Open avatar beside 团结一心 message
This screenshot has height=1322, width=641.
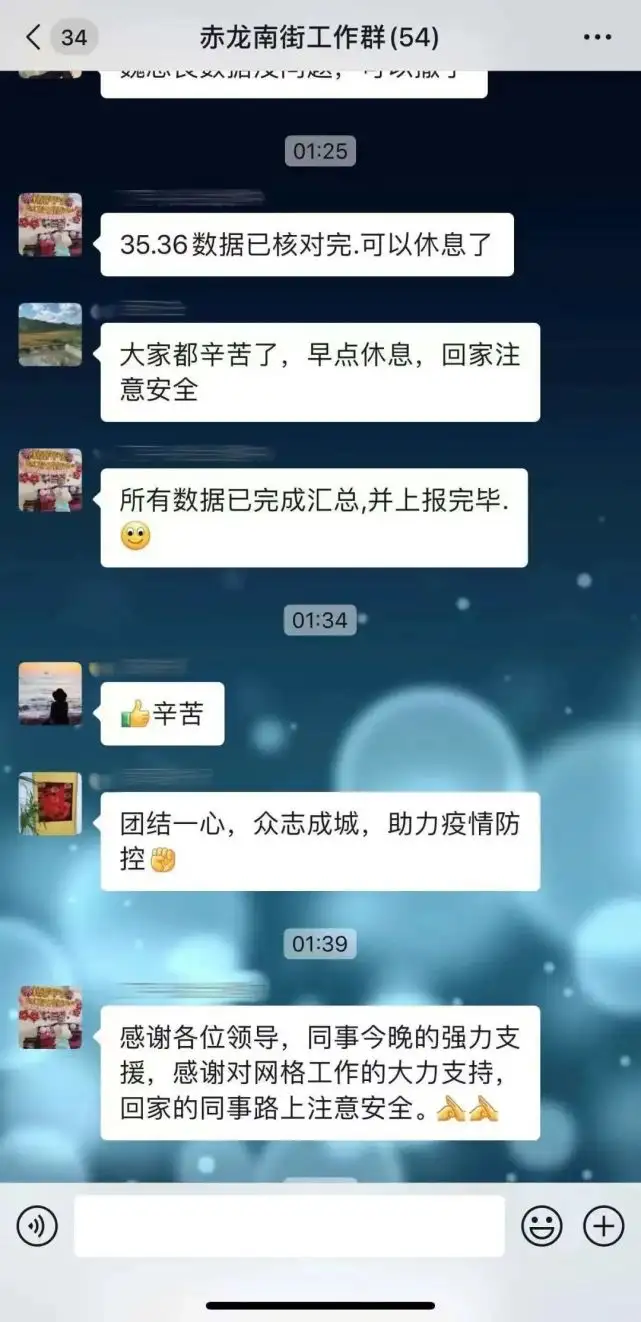click(50, 803)
